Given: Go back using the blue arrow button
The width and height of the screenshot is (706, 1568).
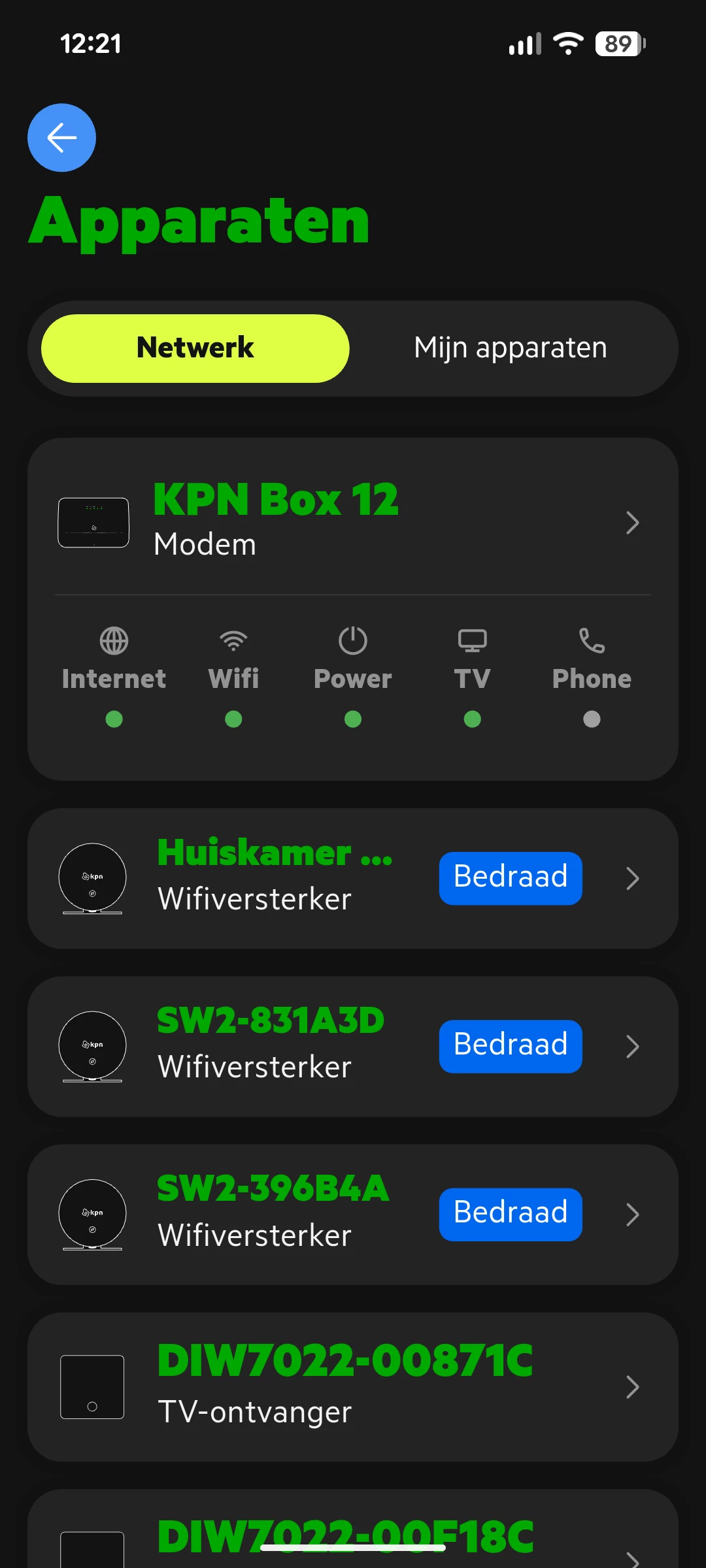Looking at the screenshot, I should (61, 138).
